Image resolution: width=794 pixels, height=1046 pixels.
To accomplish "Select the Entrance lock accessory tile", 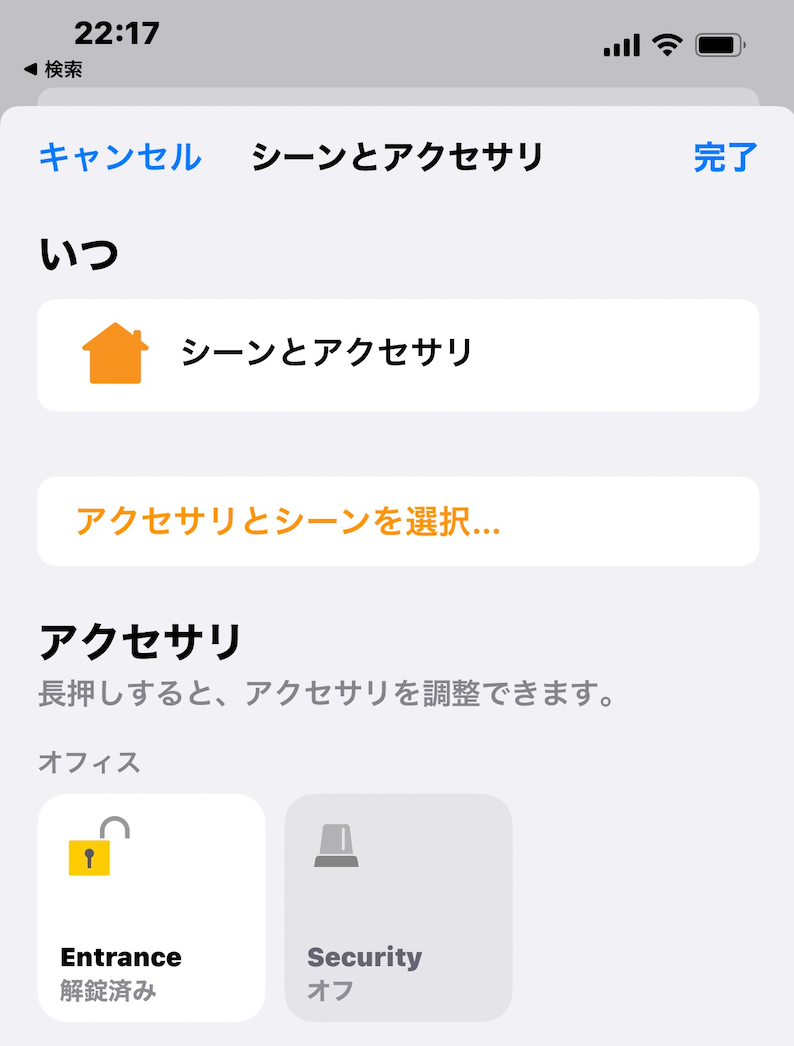I will 151,907.
